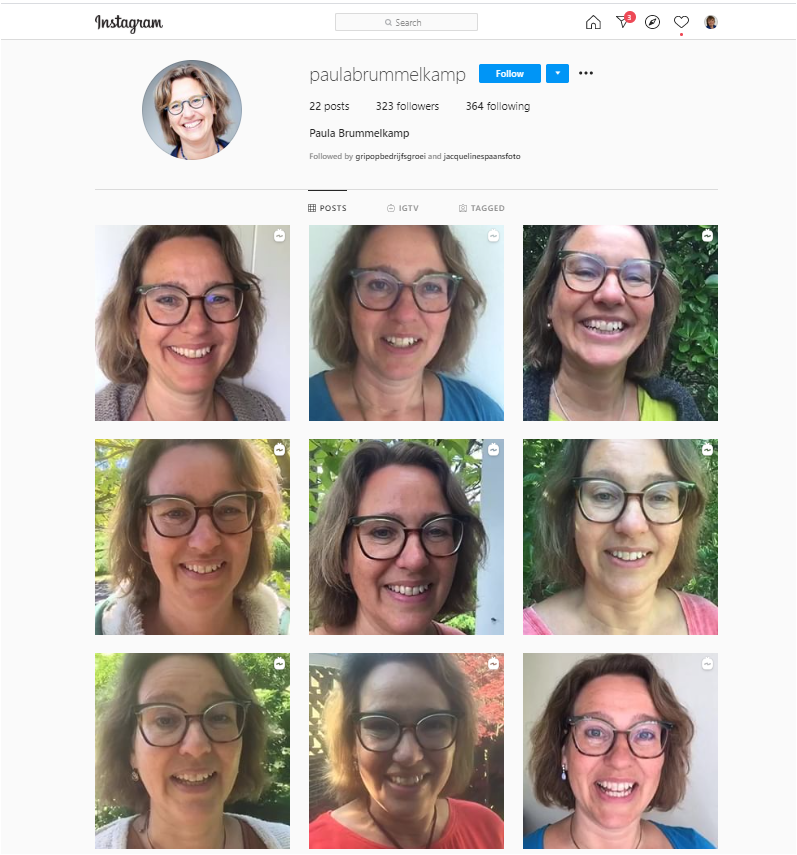Switch to the IGTV tab

pyautogui.click(x=402, y=208)
